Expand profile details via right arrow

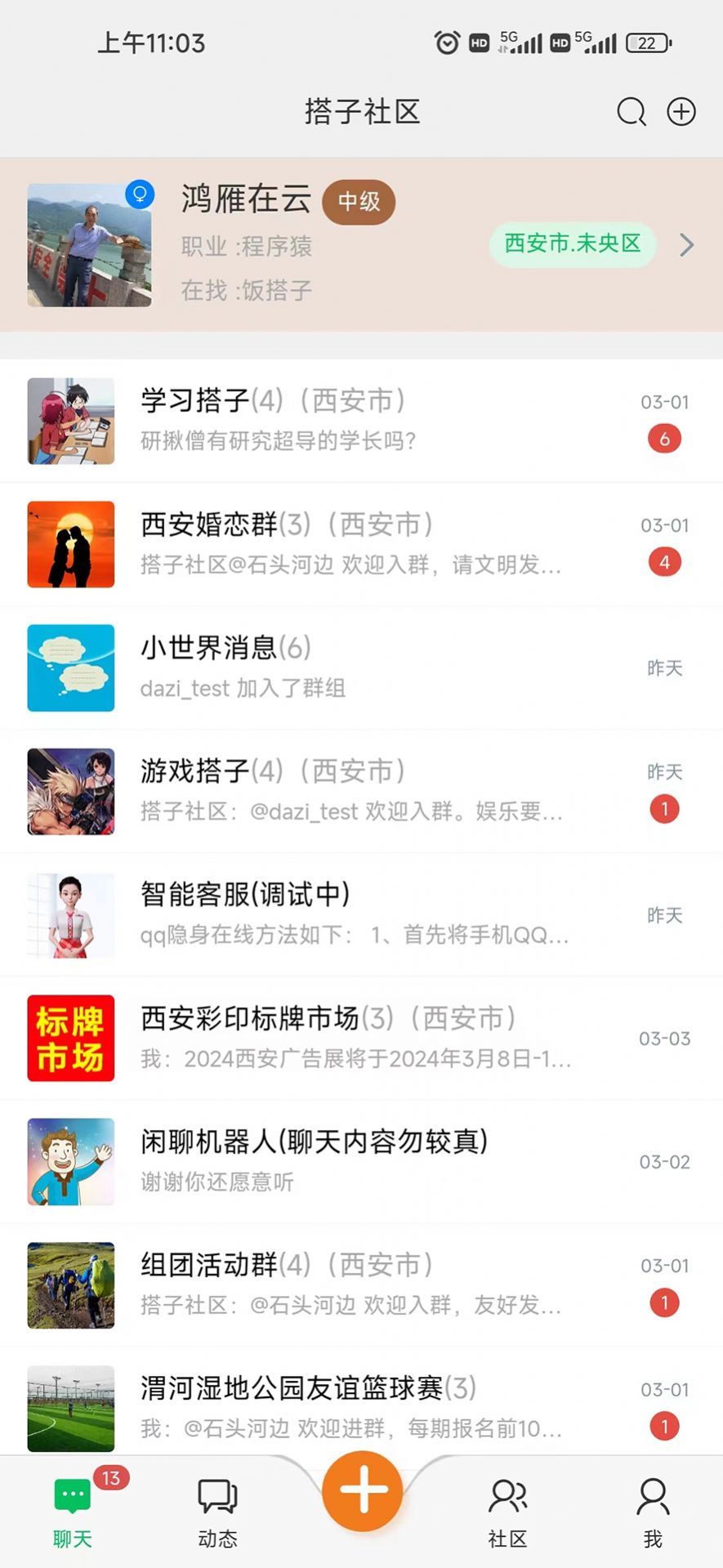pos(687,245)
